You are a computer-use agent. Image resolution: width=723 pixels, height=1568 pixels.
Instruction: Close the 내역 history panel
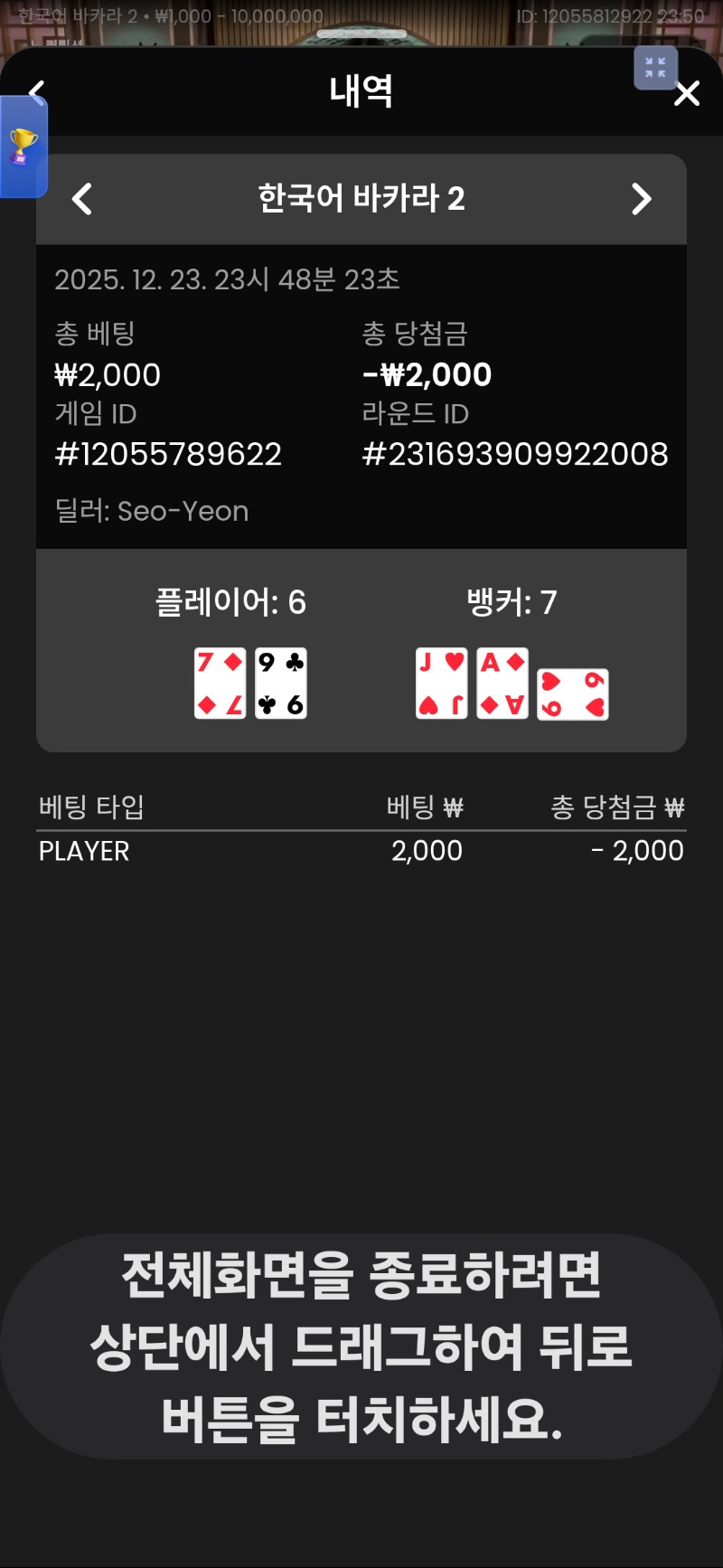coord(687,93)
